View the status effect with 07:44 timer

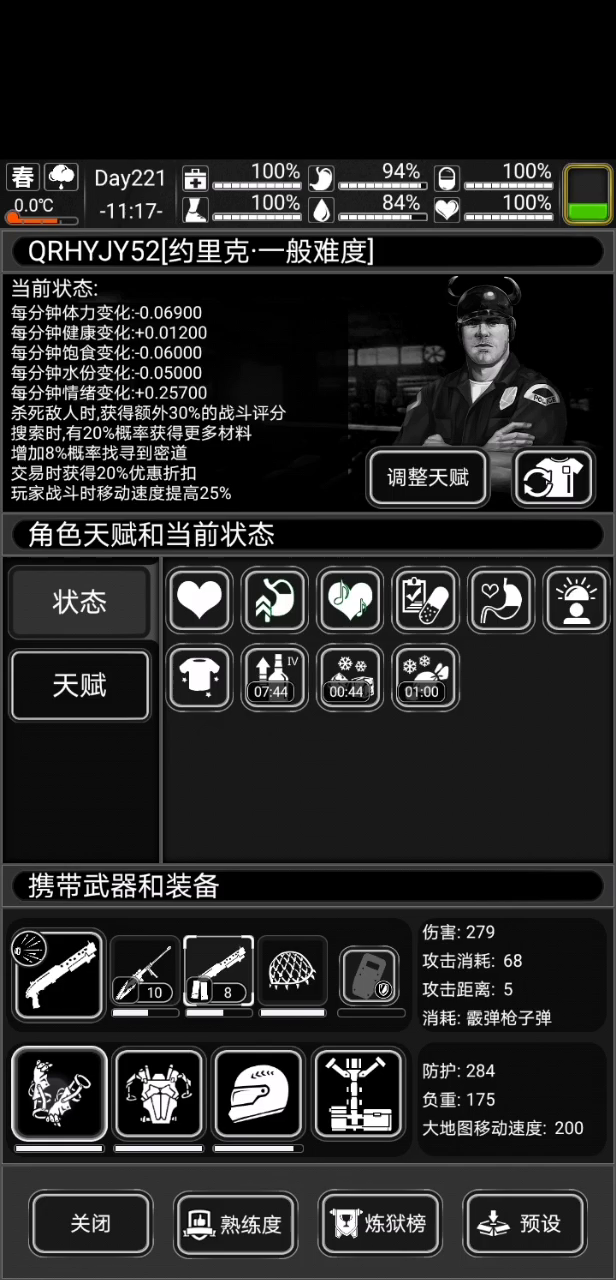click(x=274, y=677)
